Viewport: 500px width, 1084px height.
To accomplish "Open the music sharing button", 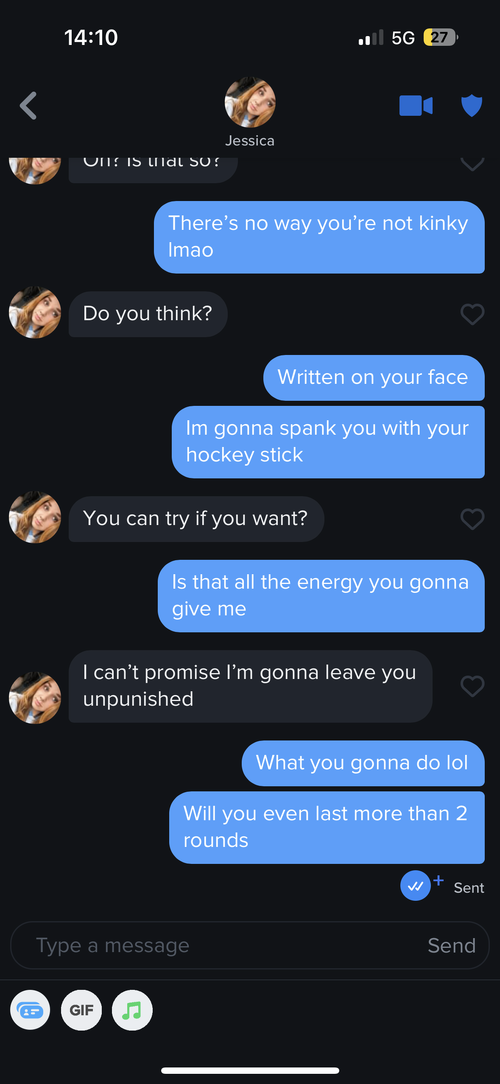I will click(132, 1010).
